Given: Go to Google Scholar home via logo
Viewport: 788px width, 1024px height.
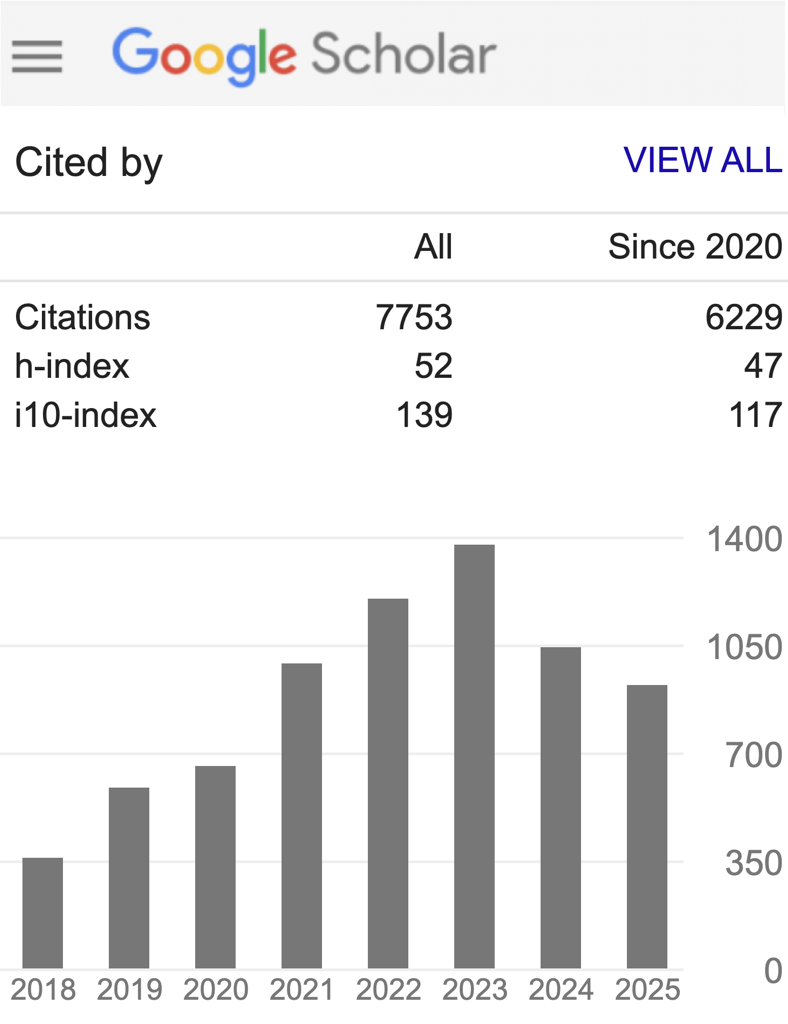Looking at the screenshot, I should click(x=303, y=55).
